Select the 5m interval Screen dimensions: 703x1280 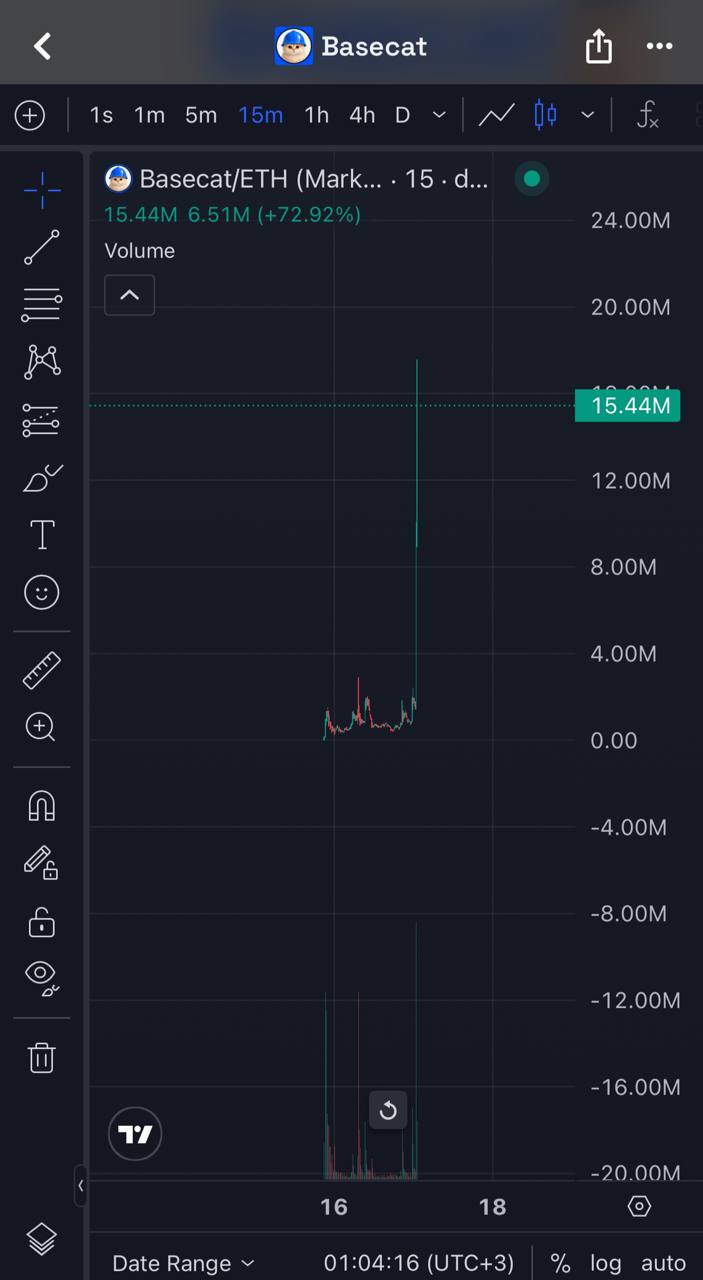click(x=201, y=115)
